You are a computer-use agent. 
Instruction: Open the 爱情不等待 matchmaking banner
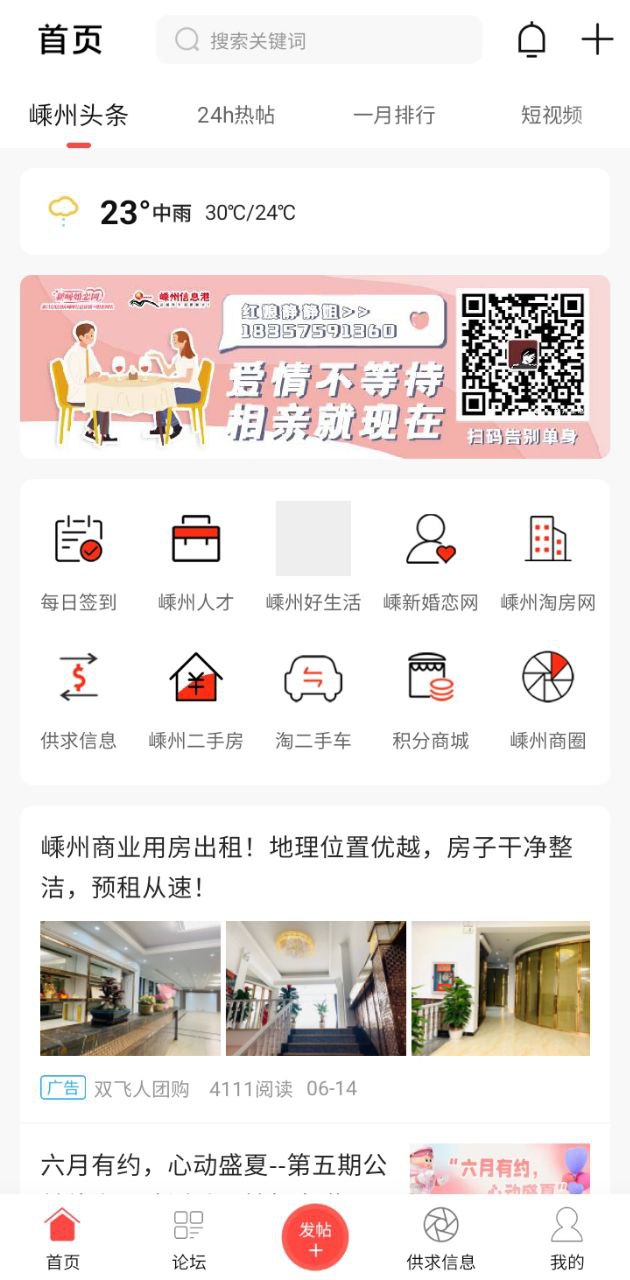point(314,367)
